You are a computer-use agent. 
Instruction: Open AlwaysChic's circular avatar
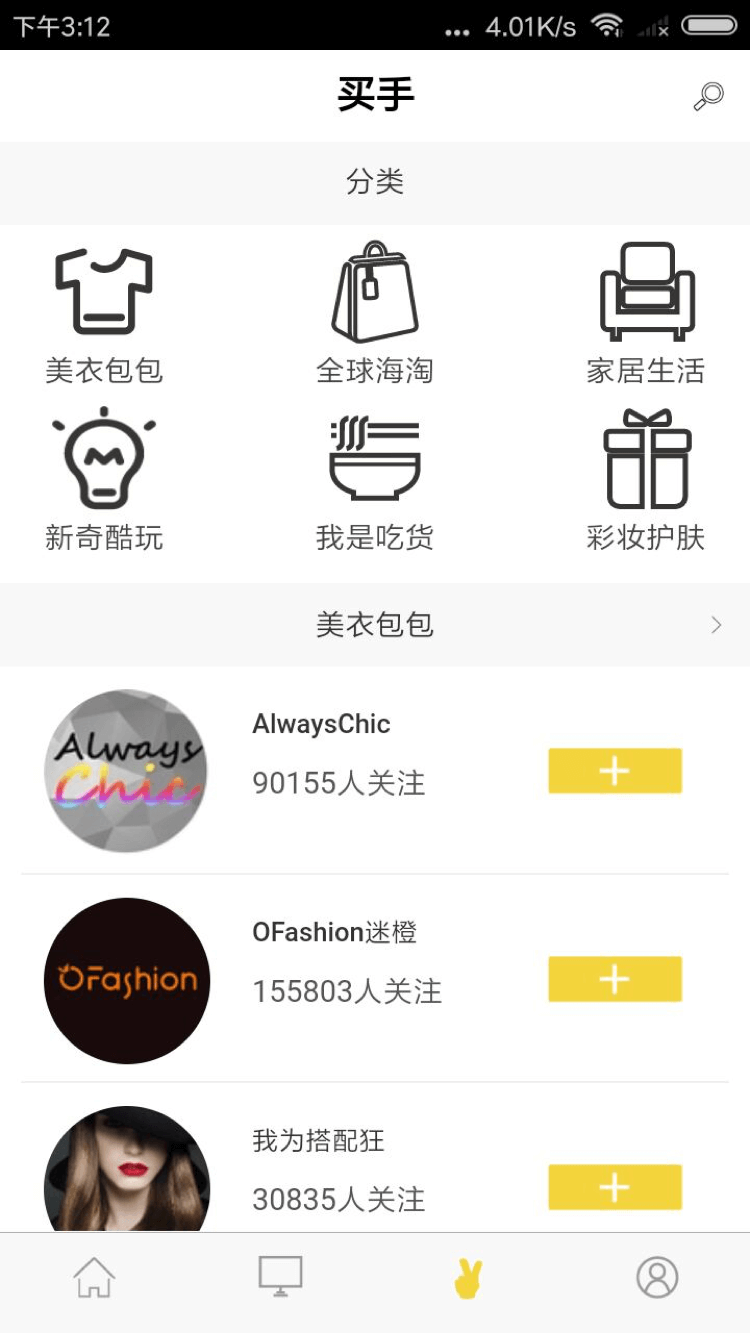[125, 770]
